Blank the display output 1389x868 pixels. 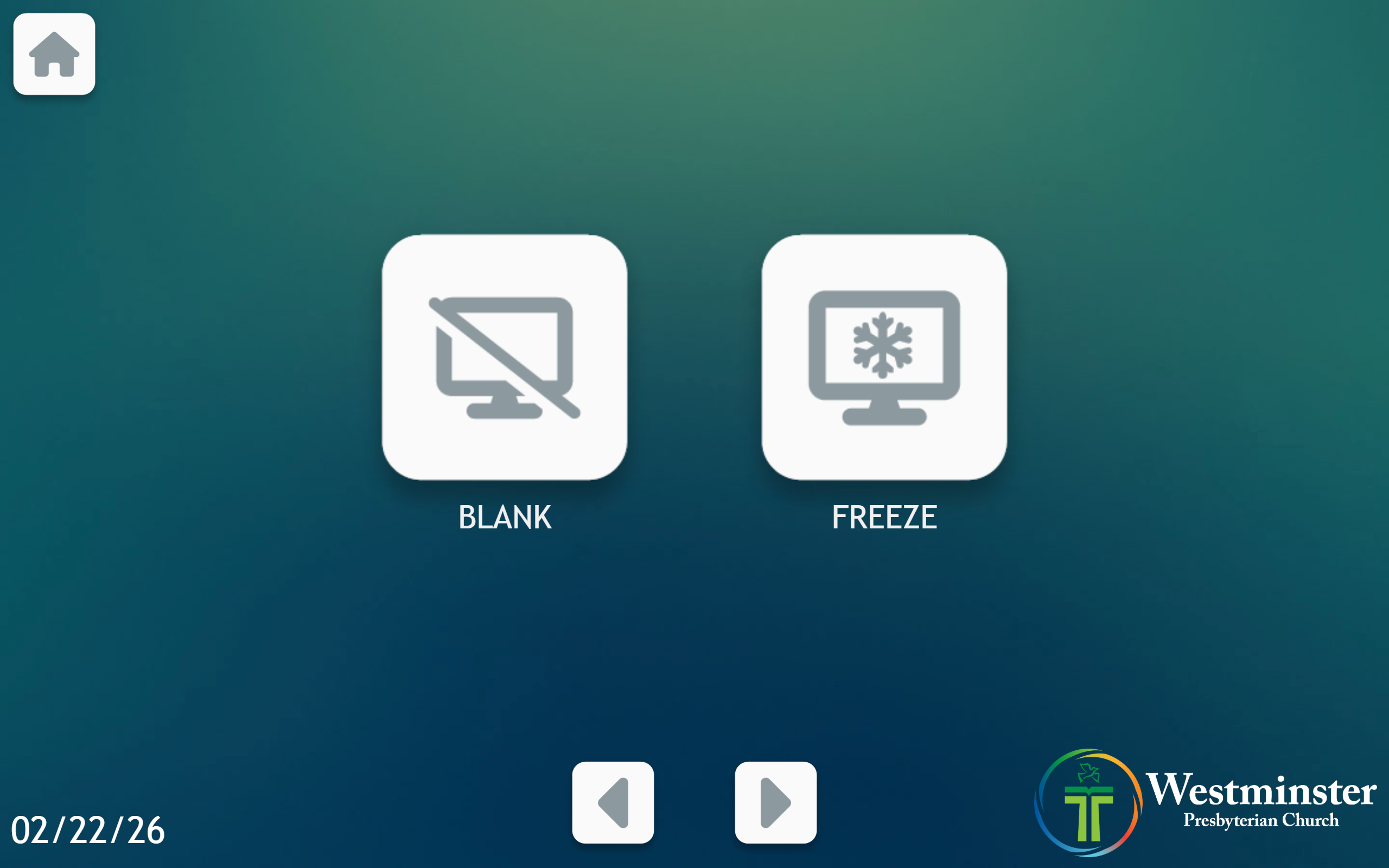pyautogui.click(x=504, y=357)
